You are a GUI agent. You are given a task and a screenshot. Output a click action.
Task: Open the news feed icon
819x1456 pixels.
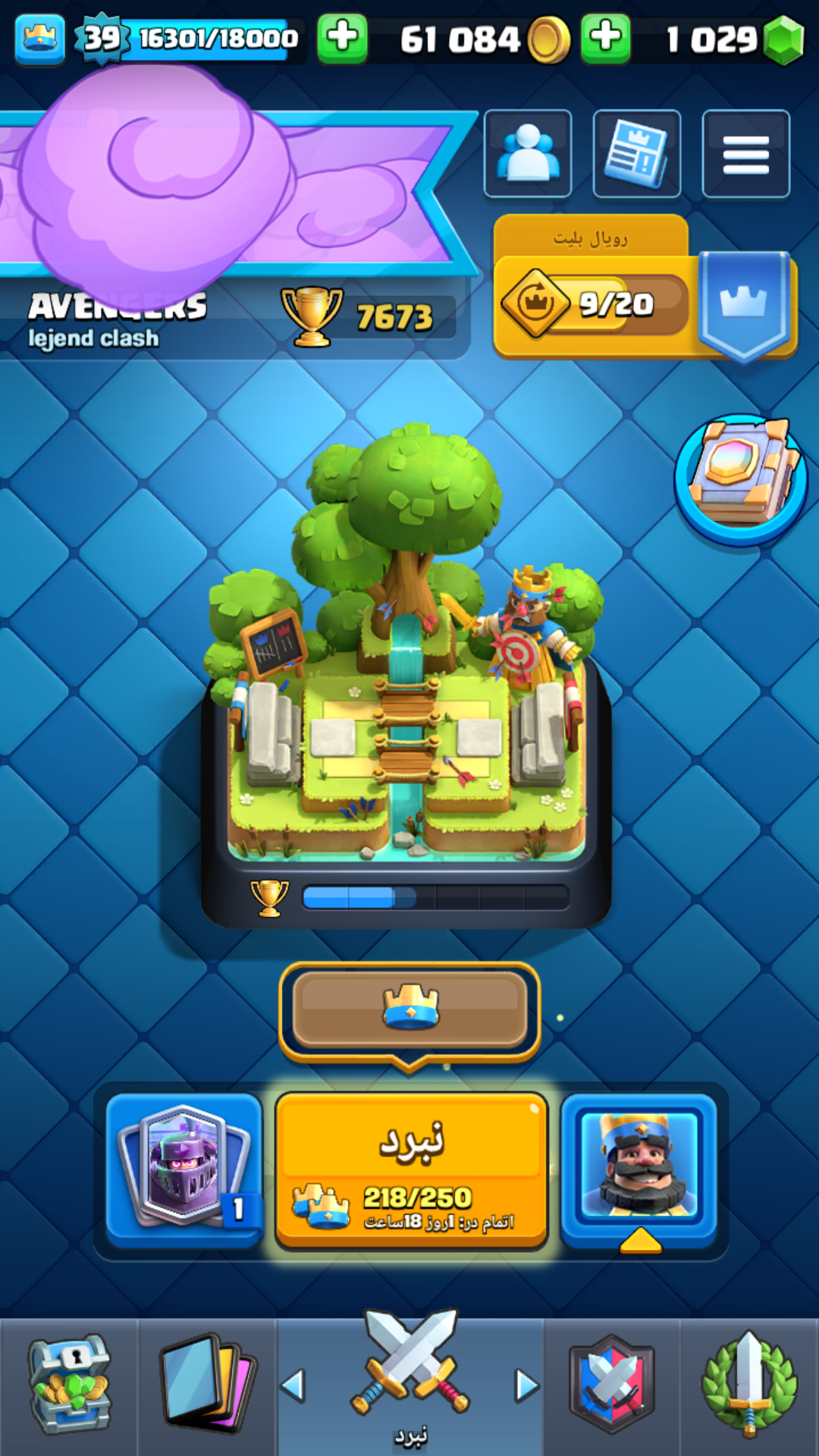[637, 153]
